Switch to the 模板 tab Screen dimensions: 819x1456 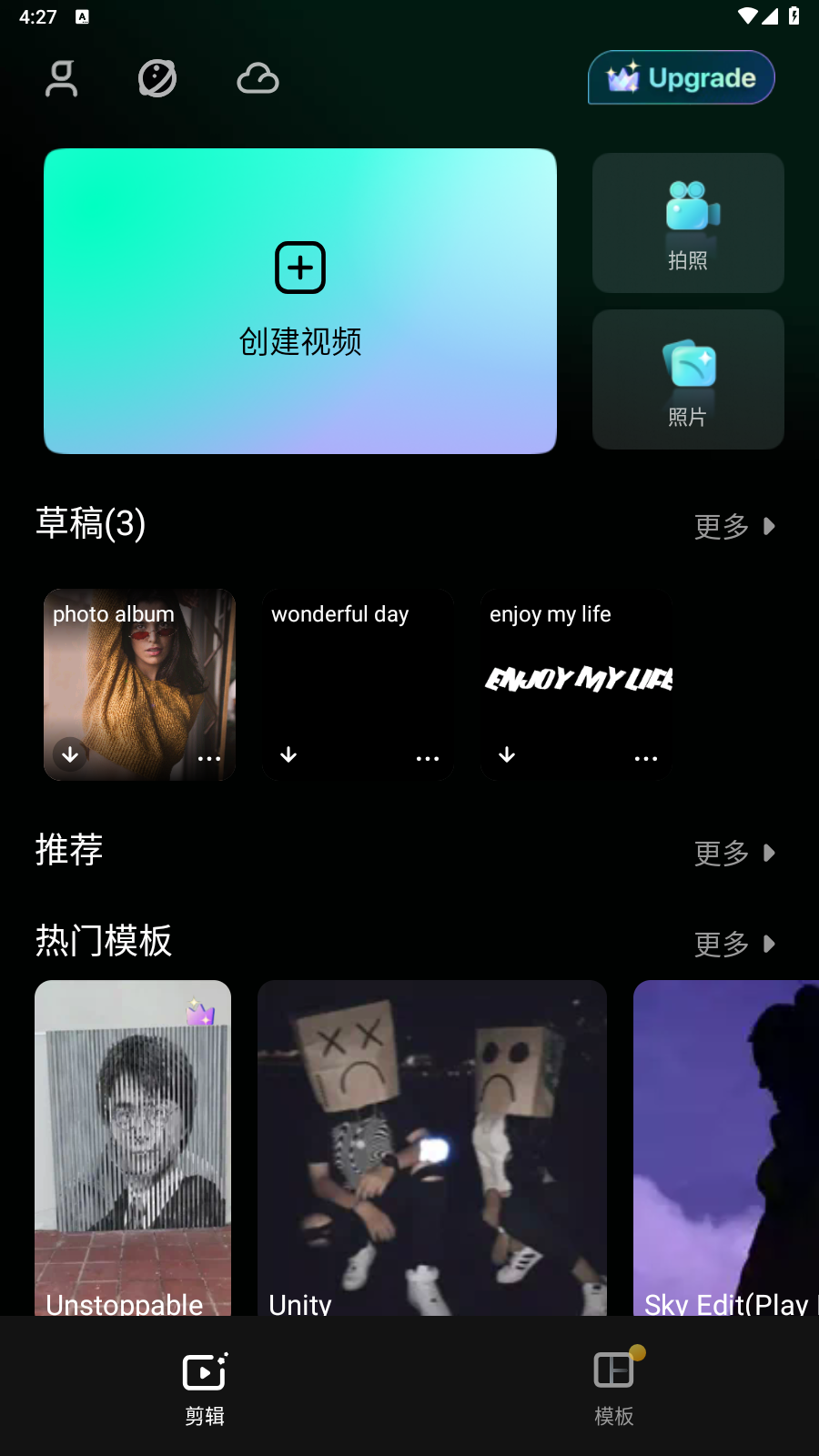pyautogui.click(x=614, y=1386)
